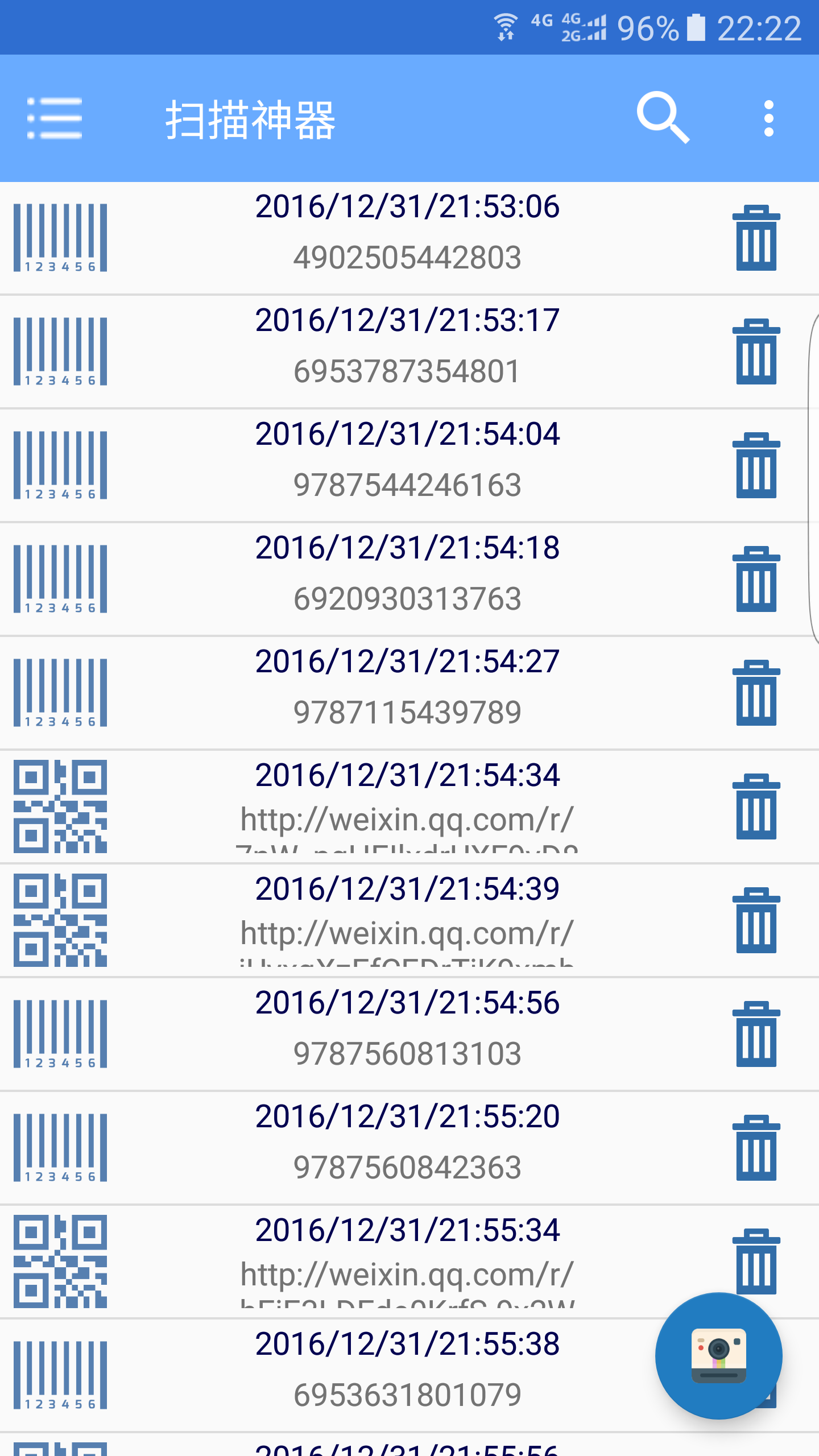
Task: Open the weixin link scanned at 21:54:34
Action: pos(407,806)
